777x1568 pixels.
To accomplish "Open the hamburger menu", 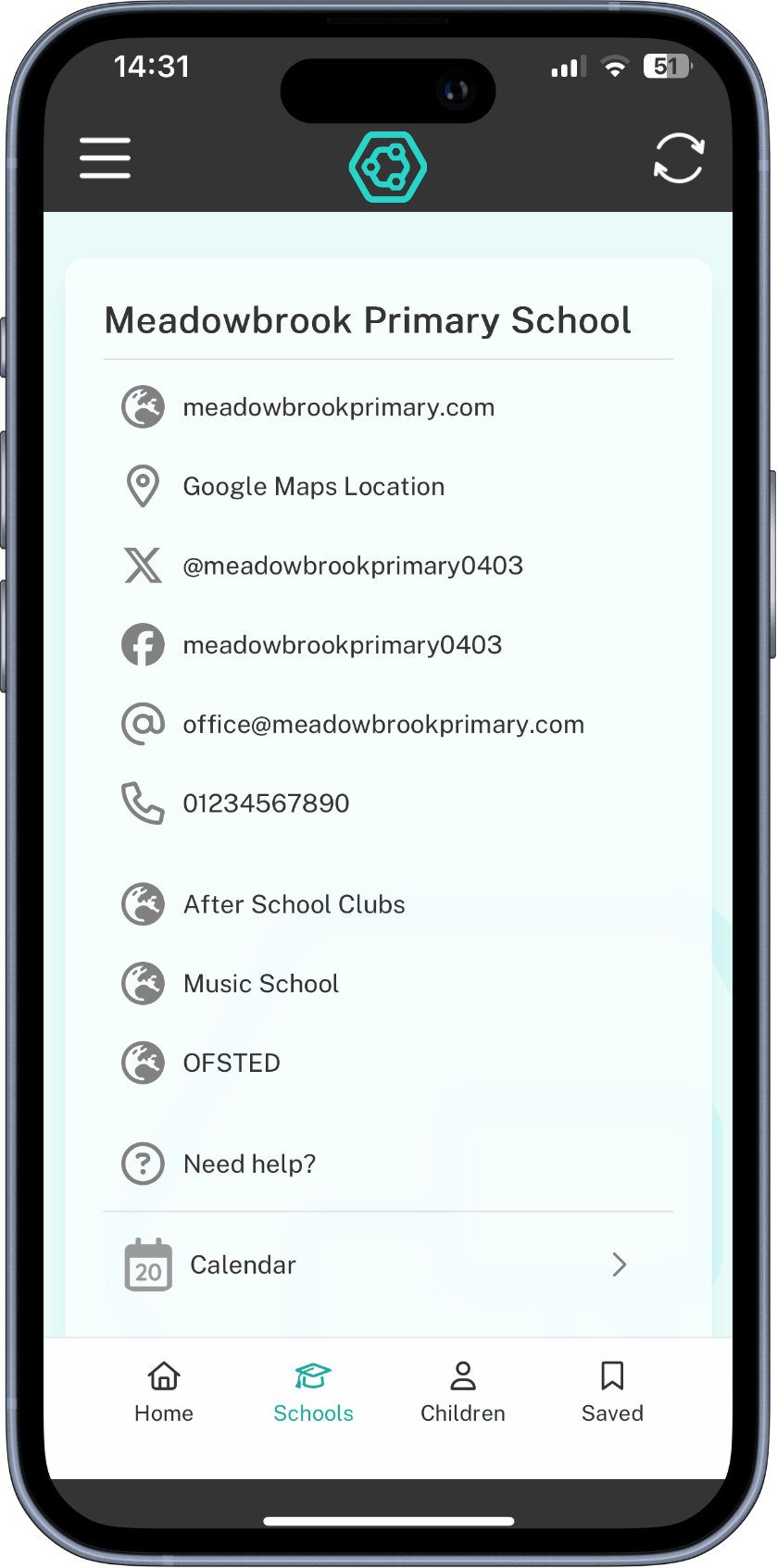I will click(105, 158).
